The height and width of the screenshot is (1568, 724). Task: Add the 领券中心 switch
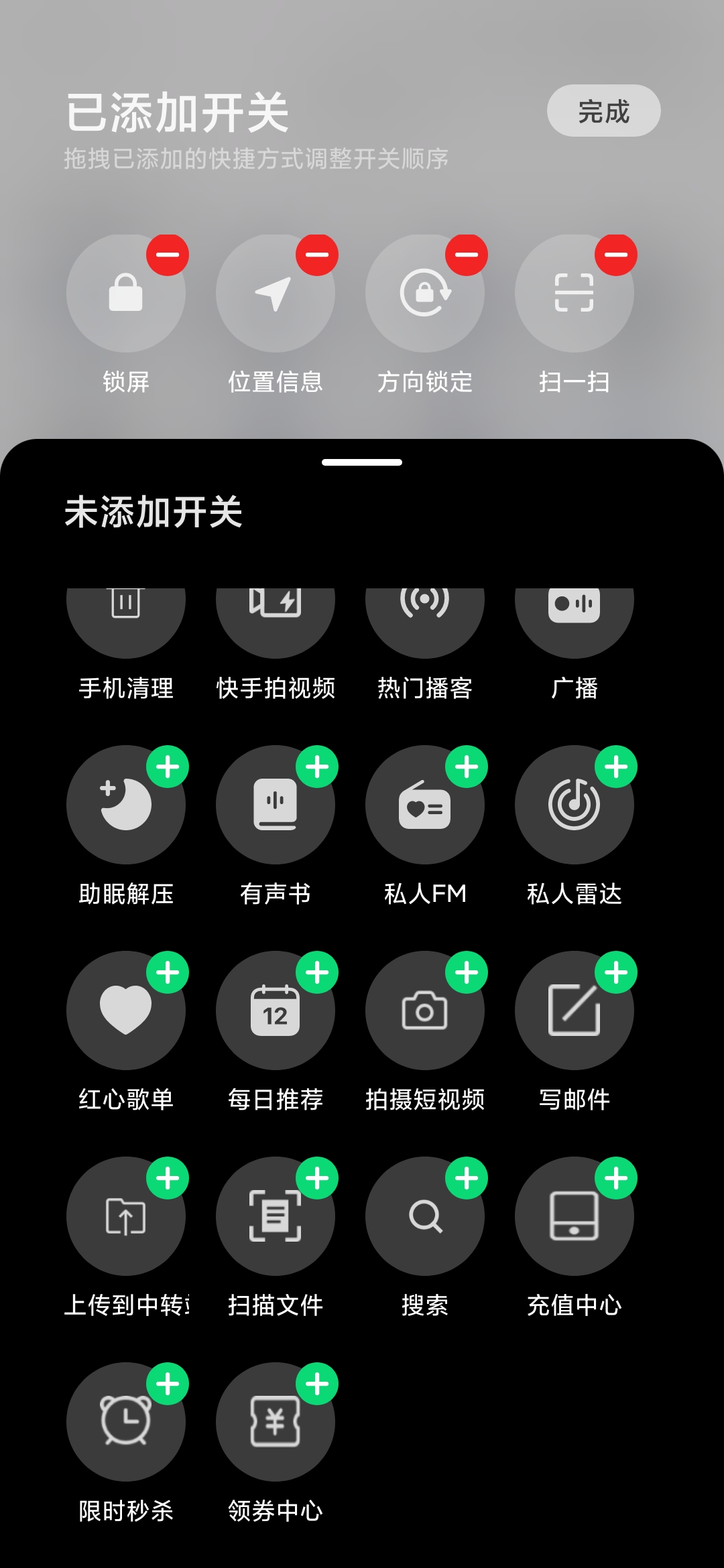pos(317,1384)
